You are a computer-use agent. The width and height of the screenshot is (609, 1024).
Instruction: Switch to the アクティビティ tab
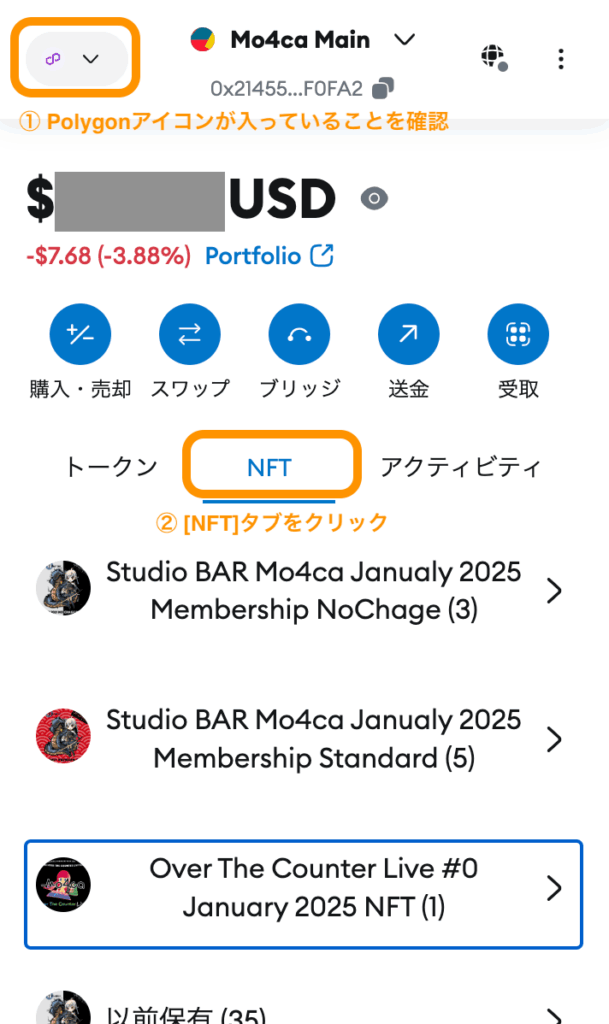click(461, 468)
